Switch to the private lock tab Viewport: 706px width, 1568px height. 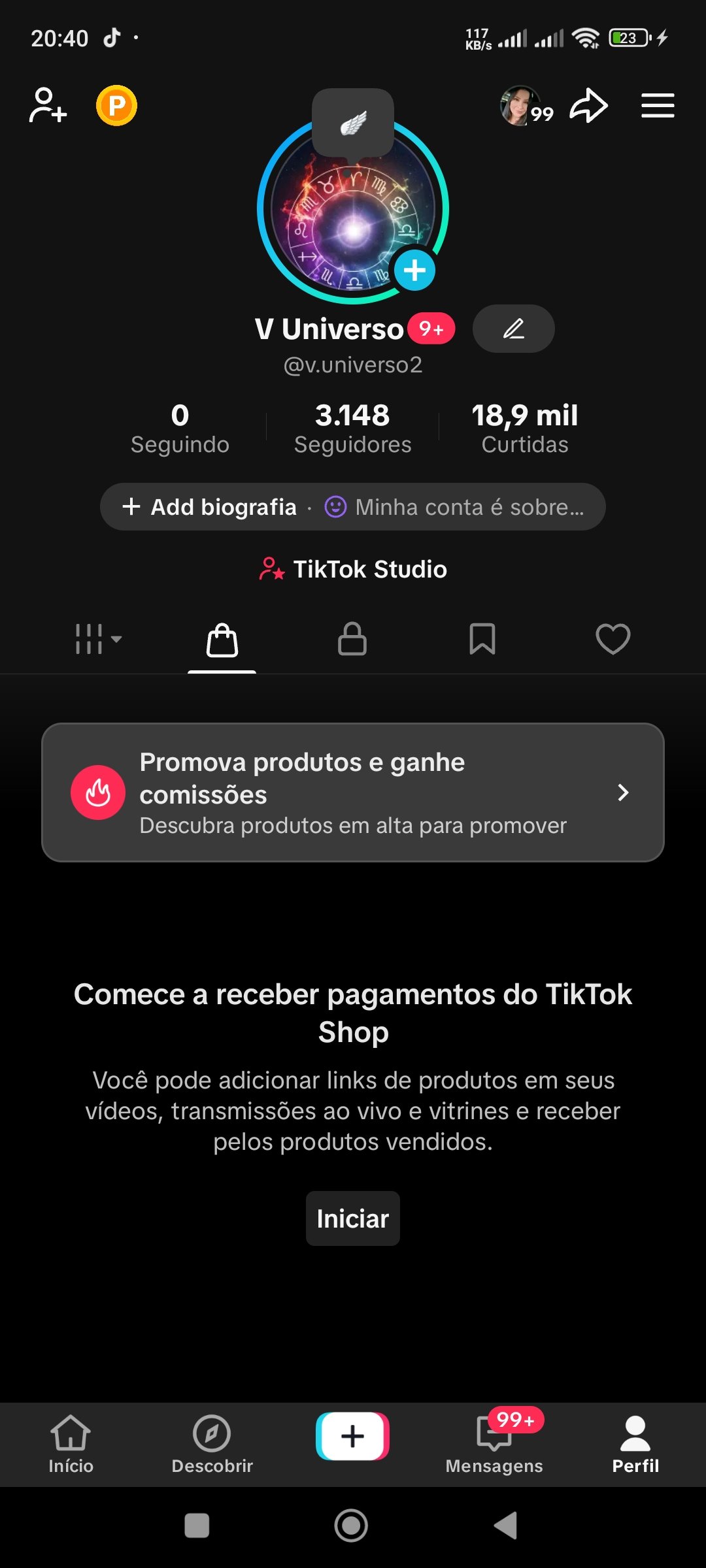tap(352, 638)
